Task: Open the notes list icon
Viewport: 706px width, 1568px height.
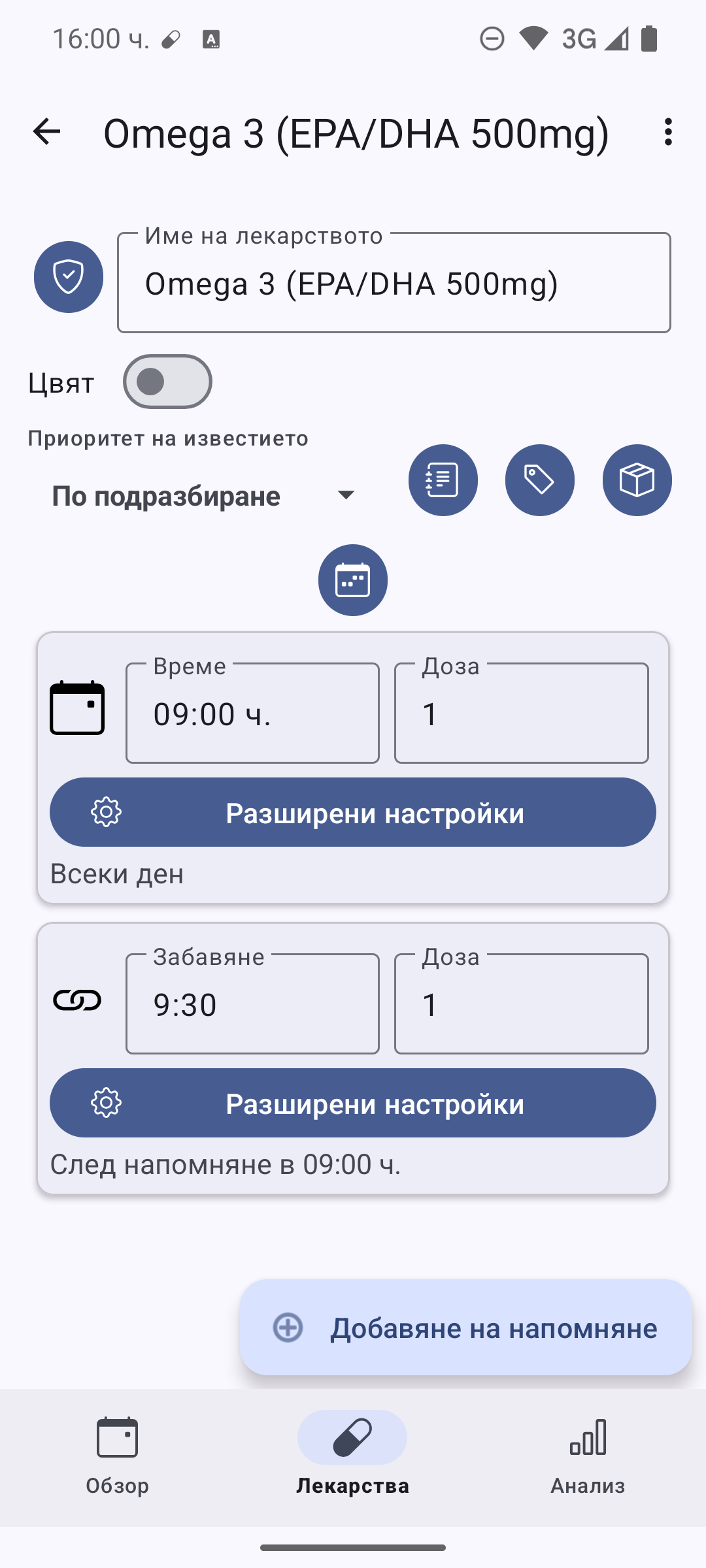Action: (443, 480)
